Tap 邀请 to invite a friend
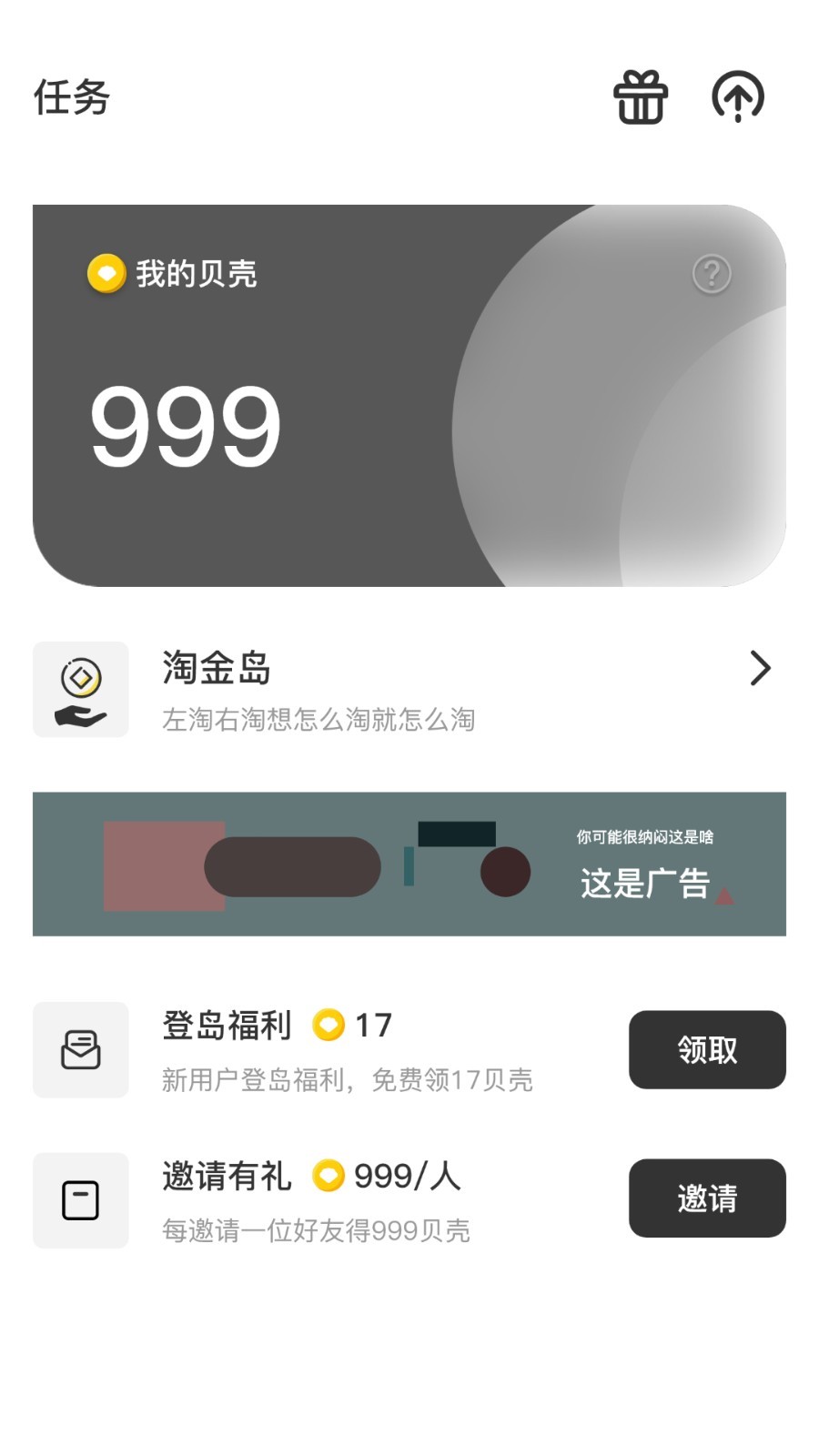This screenshot has width=819, height=1456. click(x=707, y=1198)
